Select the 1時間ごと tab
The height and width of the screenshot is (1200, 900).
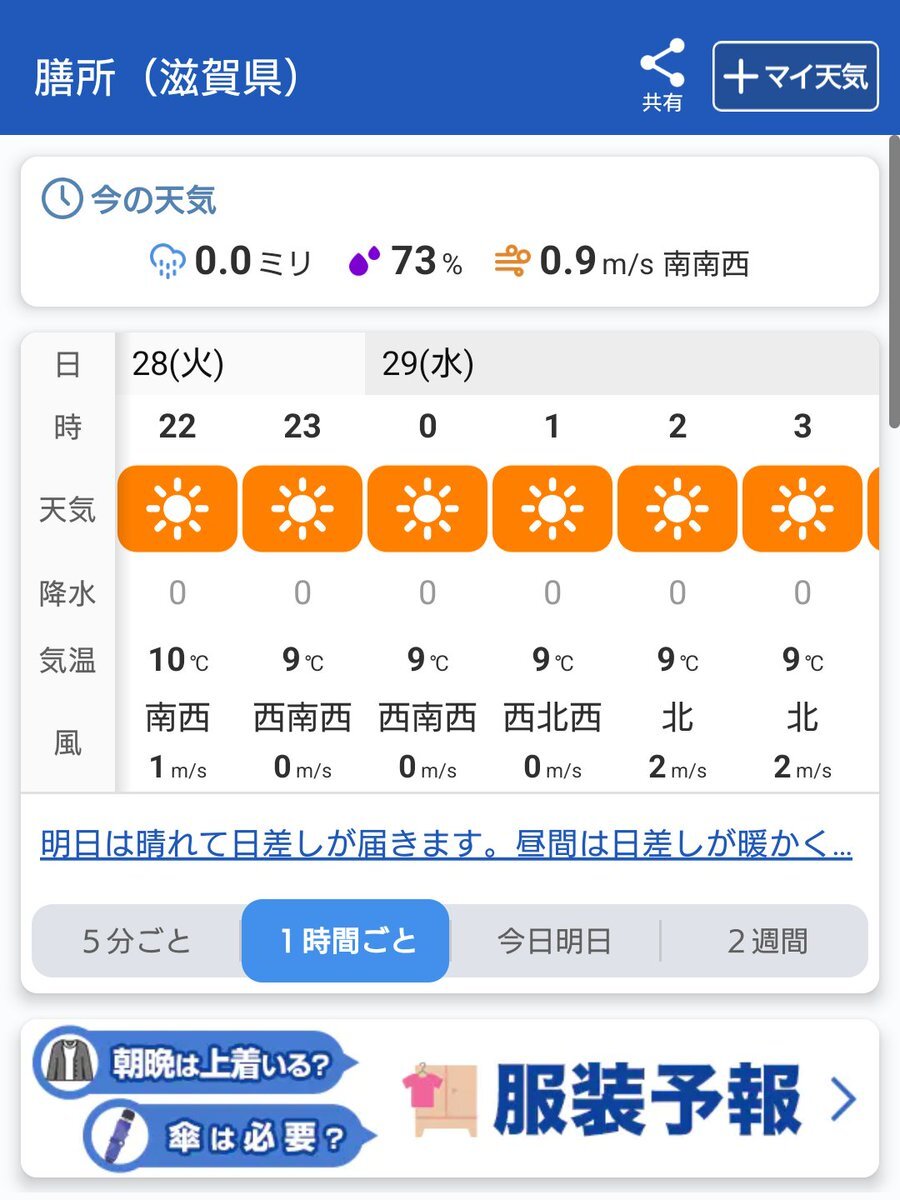tap(346, 941)
